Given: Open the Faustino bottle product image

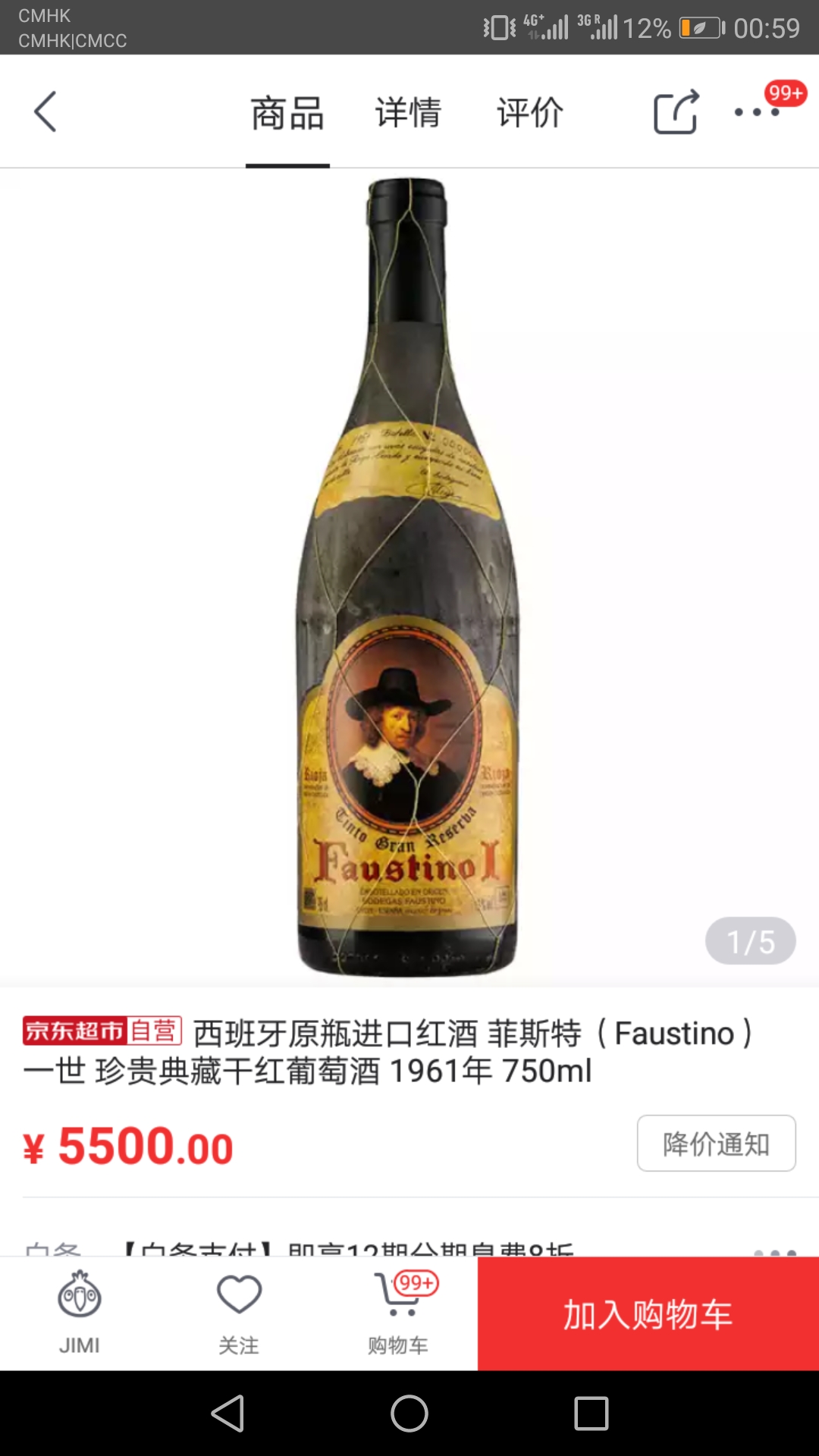Looking at the screenshot, I should coord(408,576).
